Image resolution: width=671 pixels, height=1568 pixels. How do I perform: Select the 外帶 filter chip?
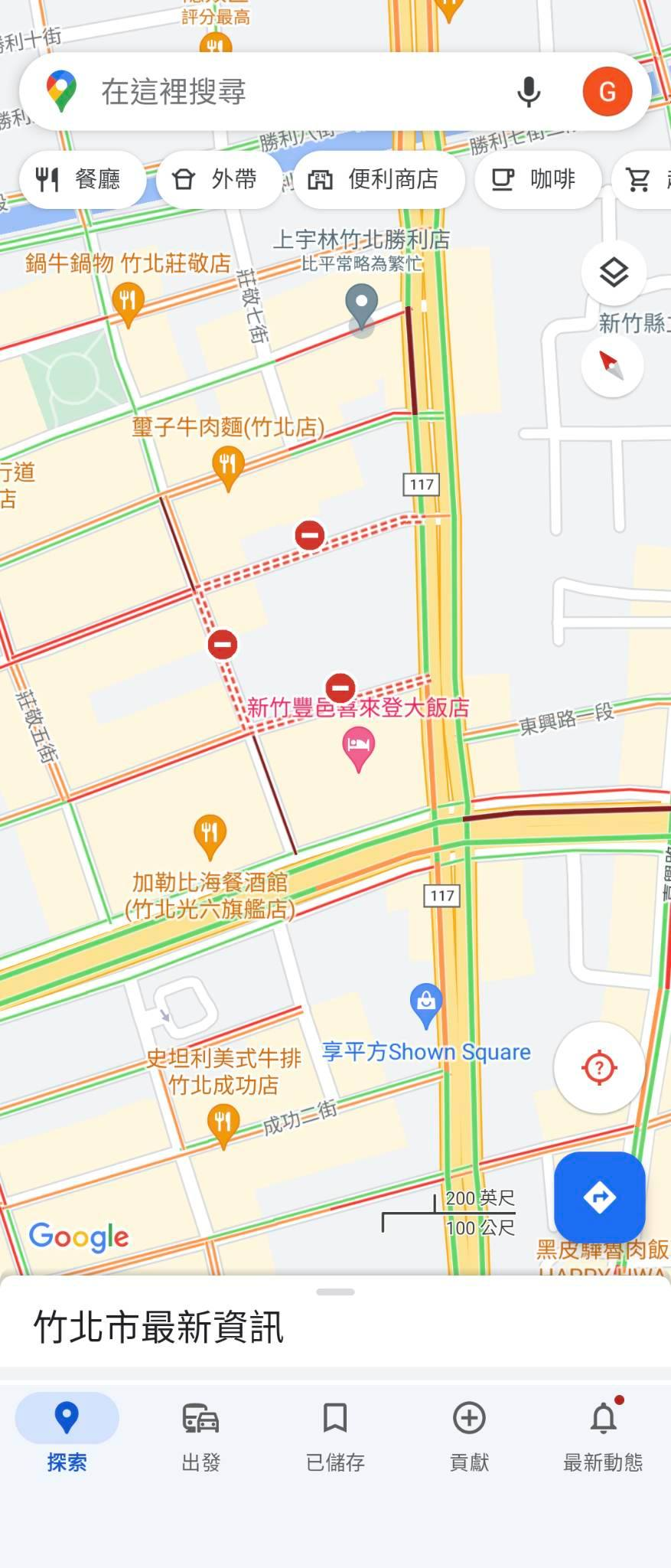tap(220, 180)
